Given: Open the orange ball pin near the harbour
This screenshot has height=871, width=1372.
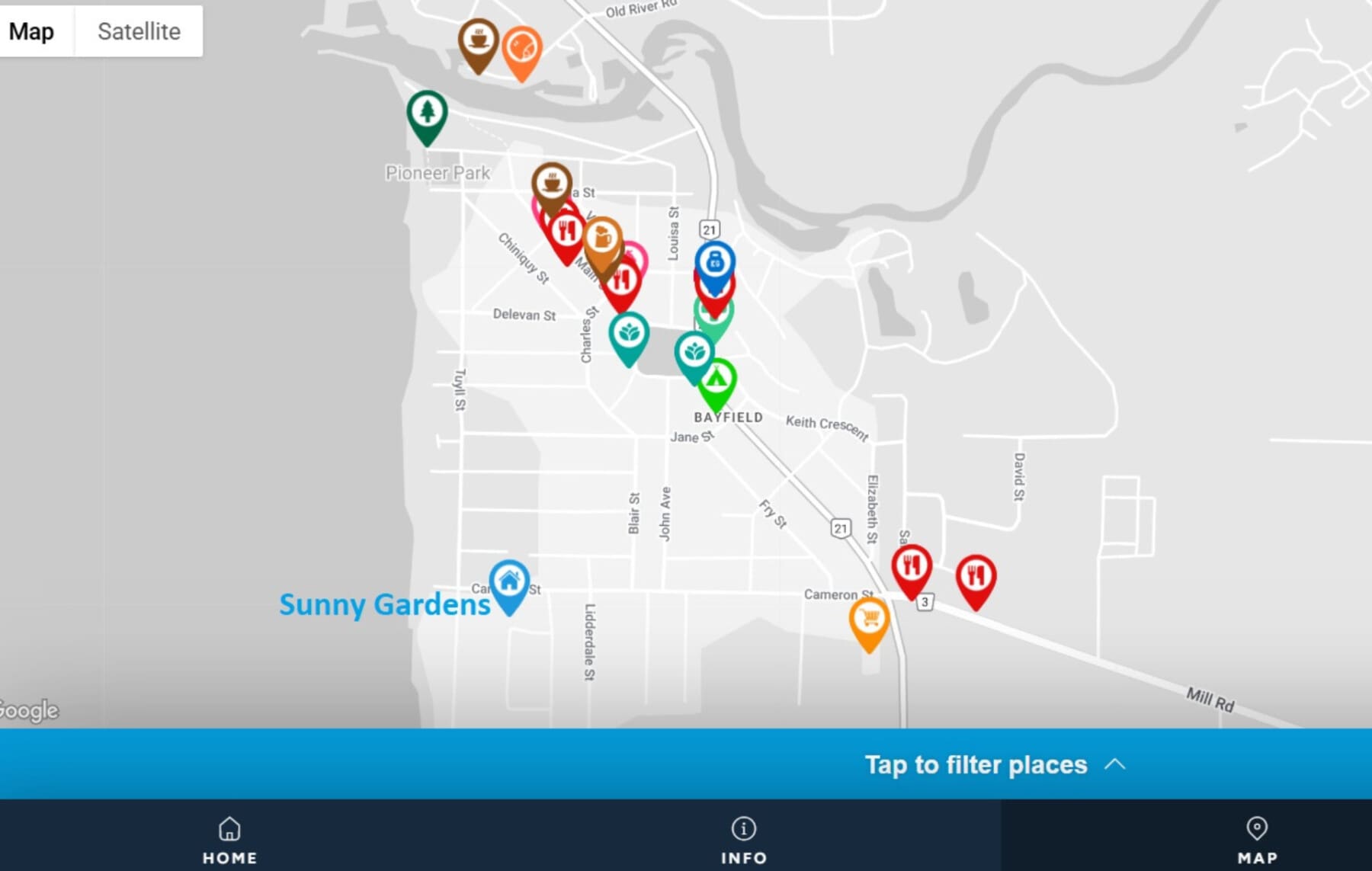Looking at the screenshot, I should [x=522, y=49].
